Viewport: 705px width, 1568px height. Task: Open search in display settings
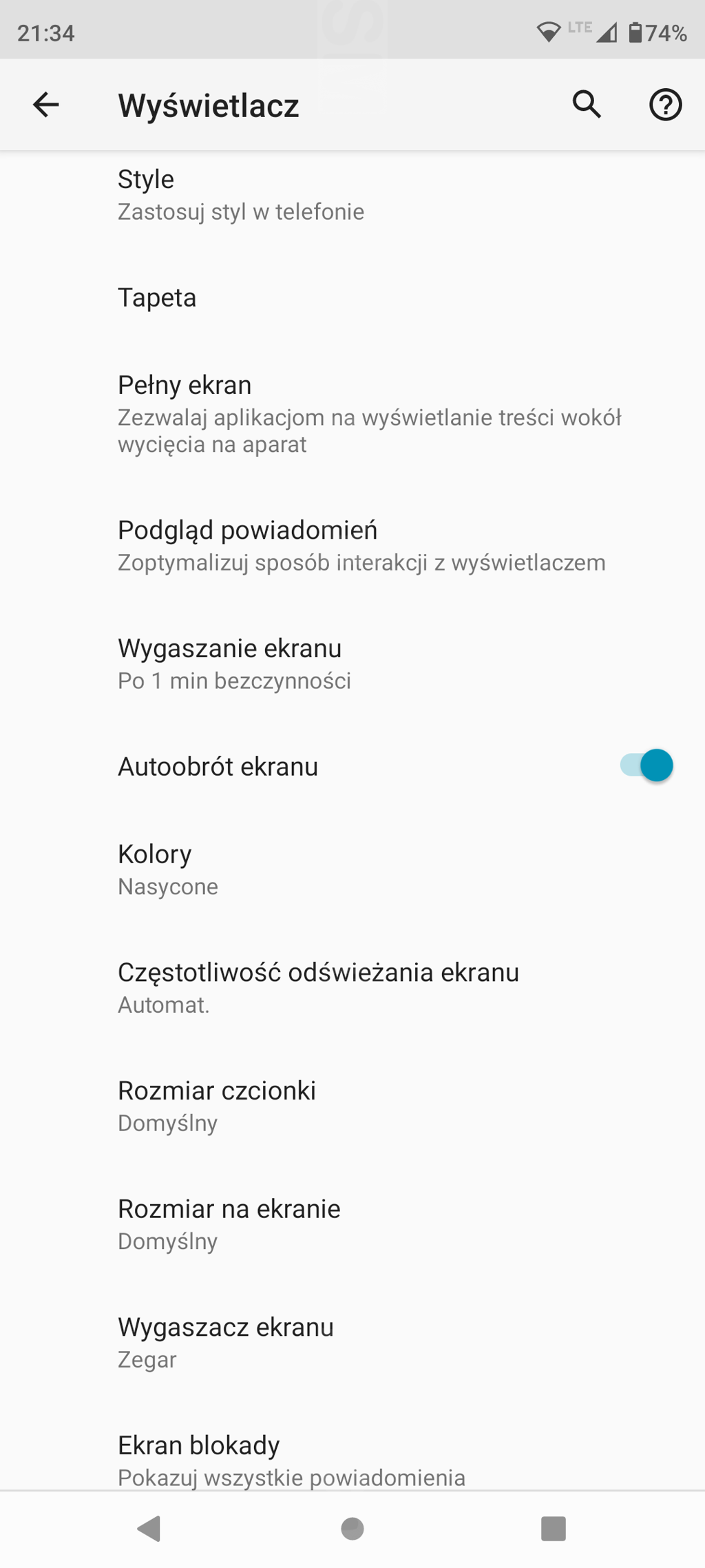point(587,105)
